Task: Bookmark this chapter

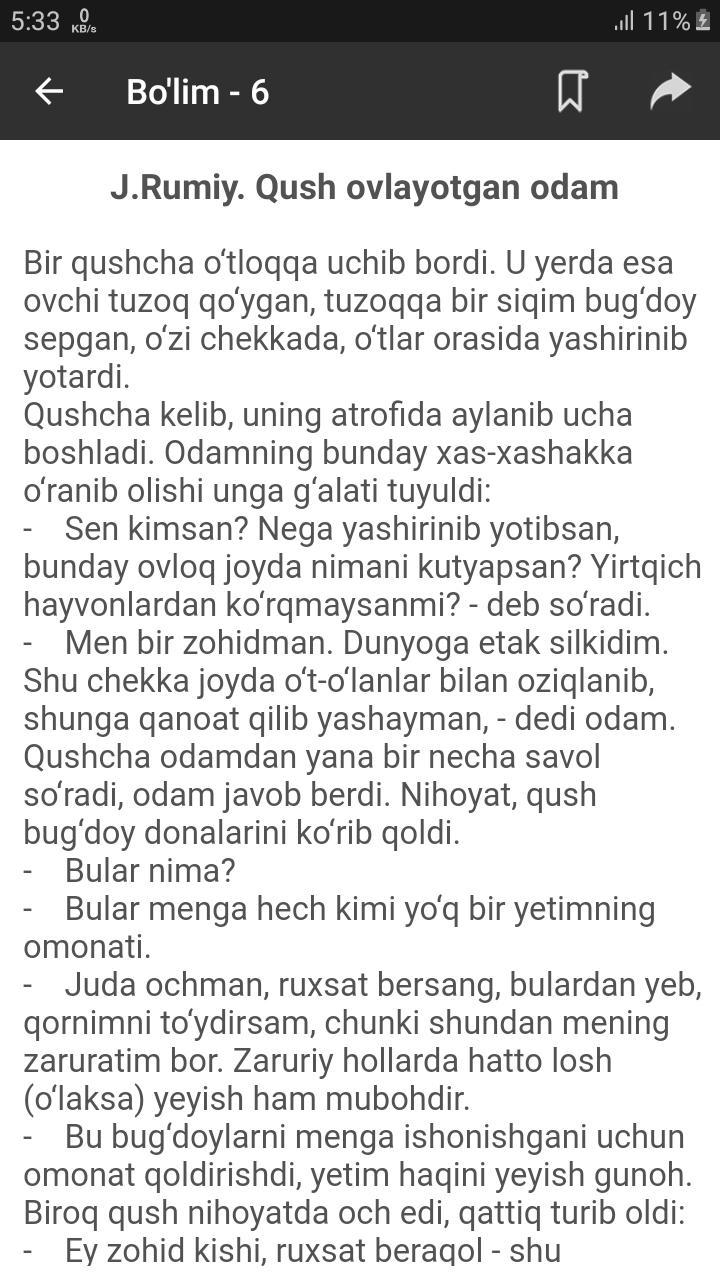Action: tap(571, 92)
